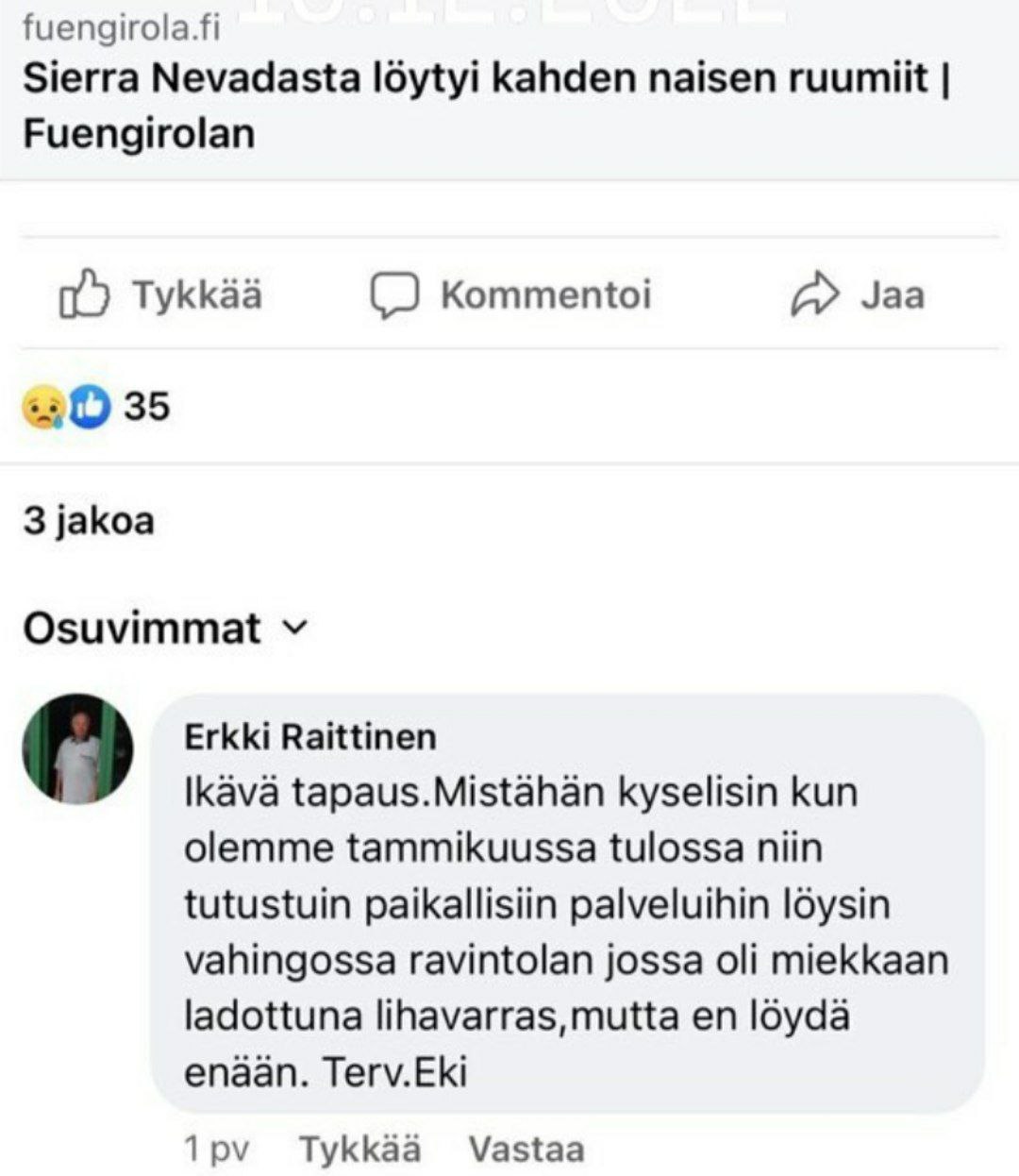Open comment field via Kommentoi
Viewport: 1019px width, 1176px height.
tap(510, 294)
